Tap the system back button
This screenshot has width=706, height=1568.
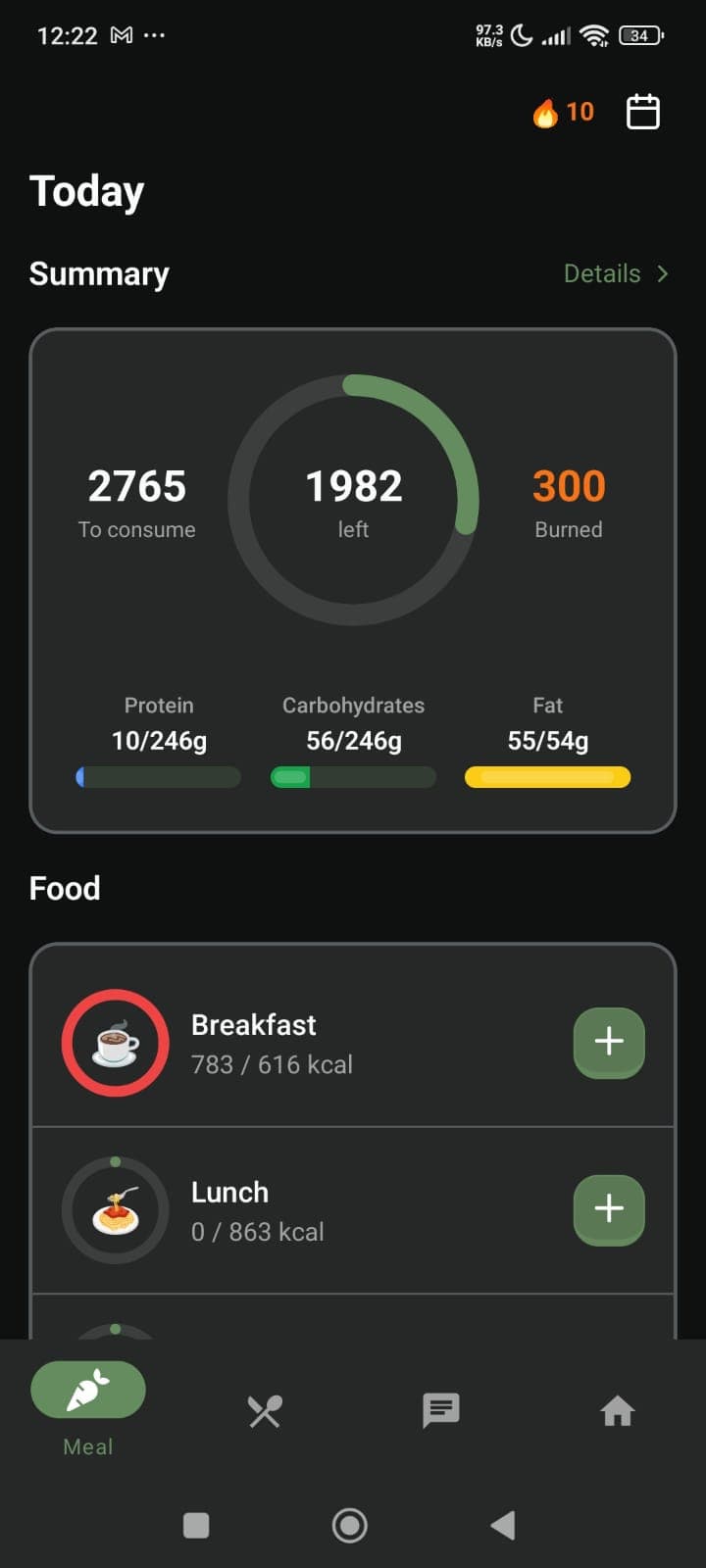pos(503,1525)
